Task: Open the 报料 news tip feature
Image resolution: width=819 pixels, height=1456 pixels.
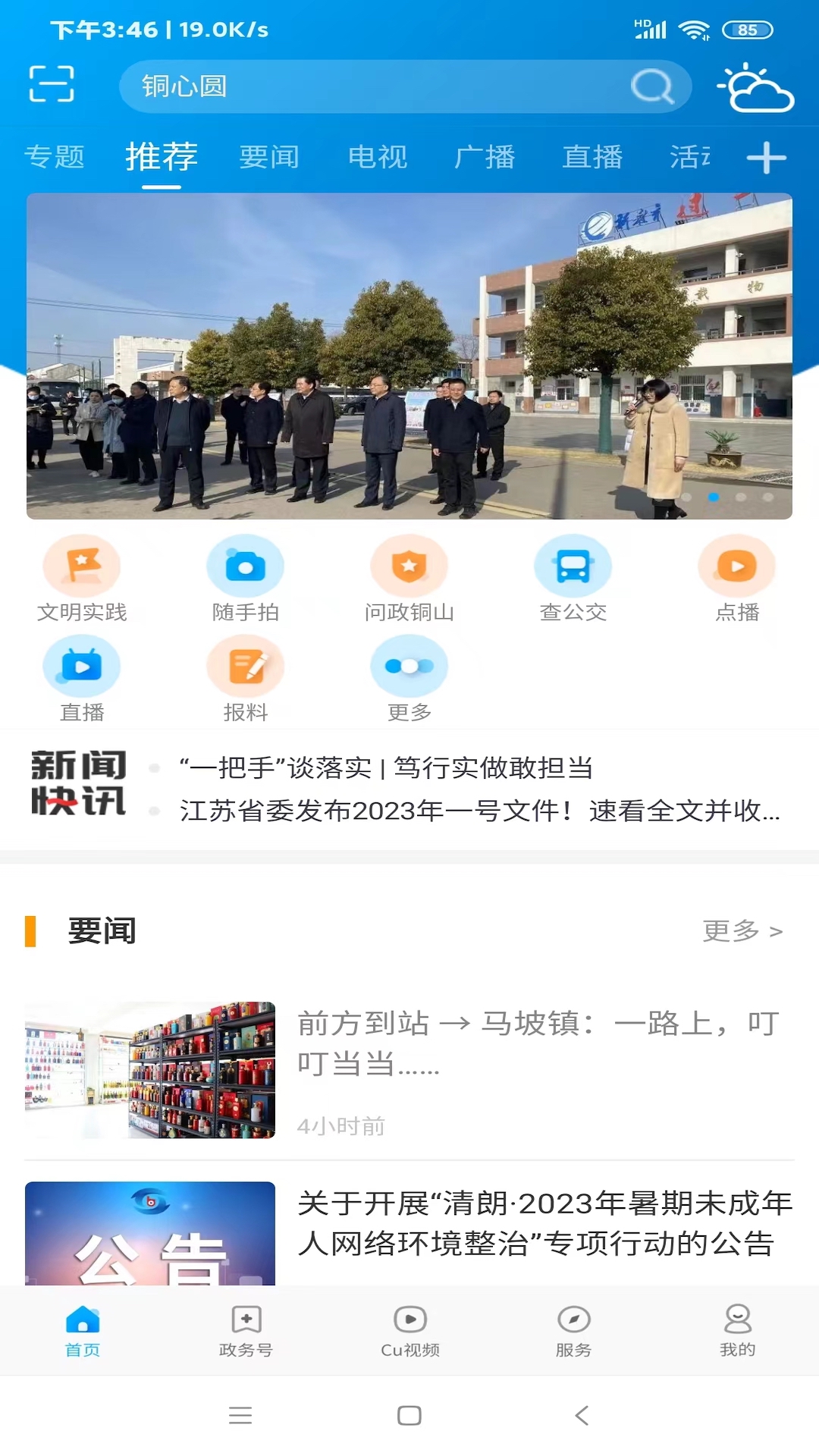Action: coord(245,666)
